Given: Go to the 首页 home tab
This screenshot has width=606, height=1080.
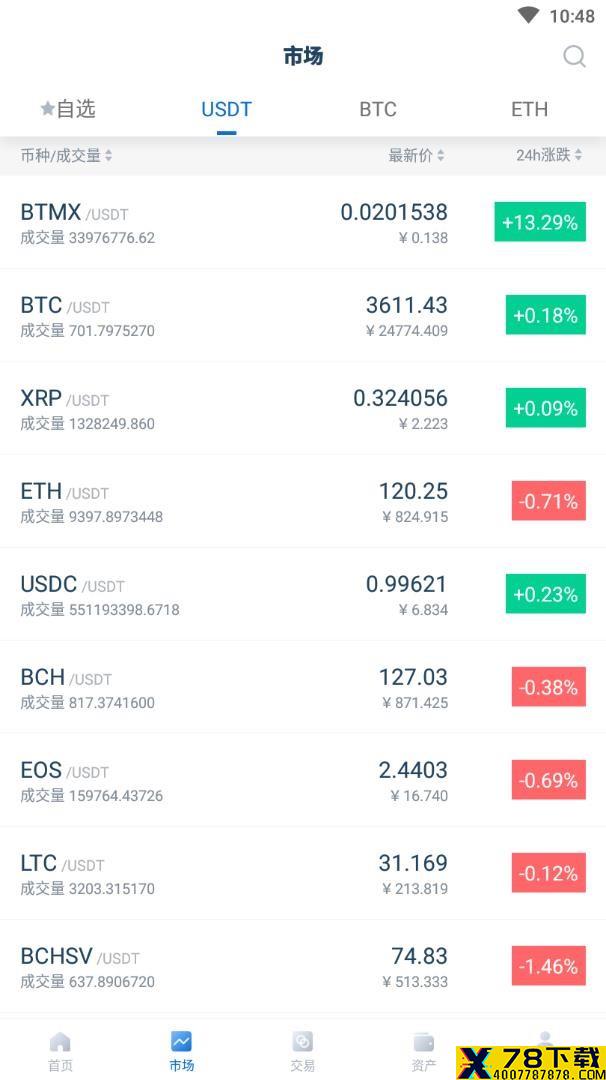Looking at the screenshot, I should click(x=61, y=1052).
